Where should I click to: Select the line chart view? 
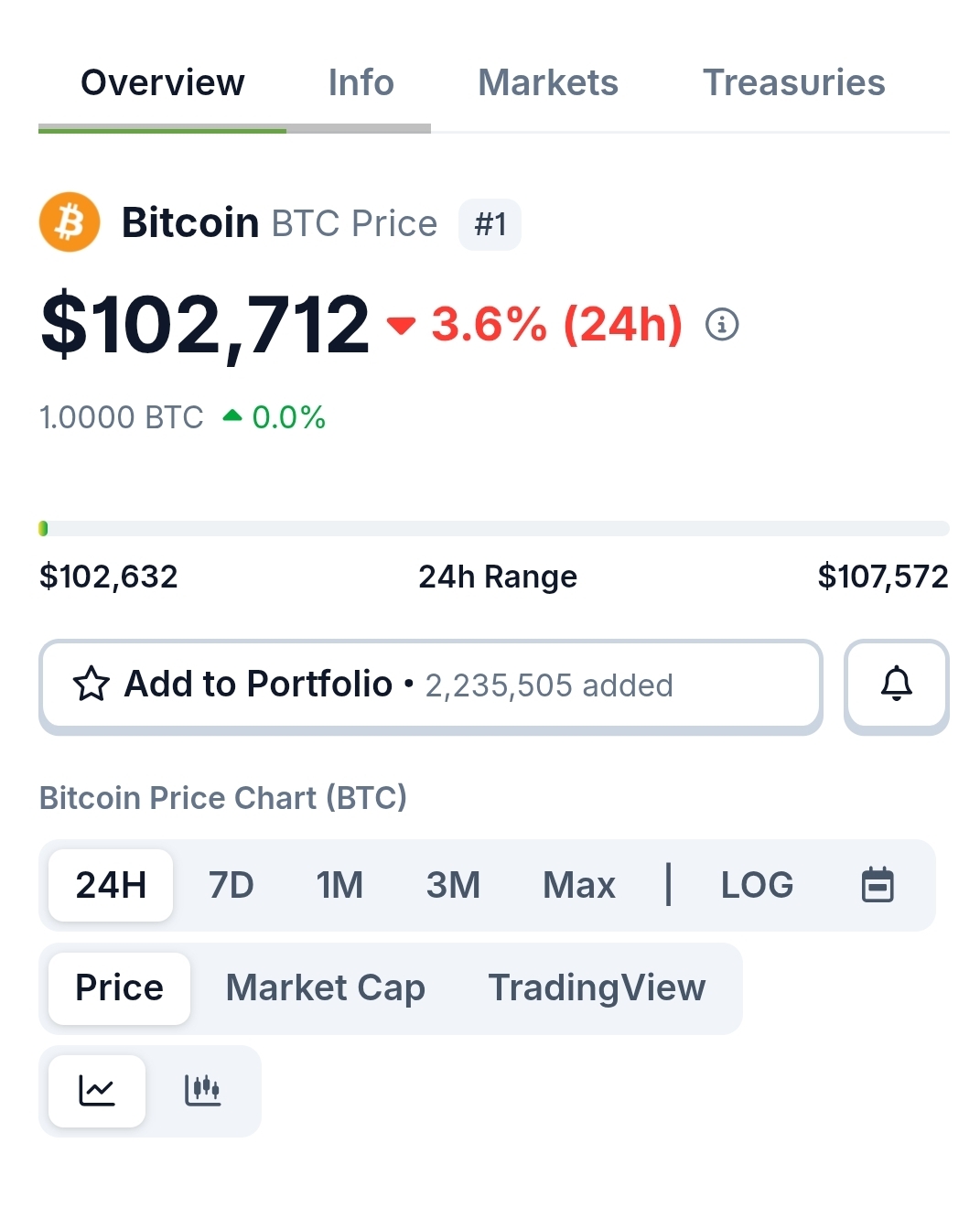coord(97,1091)
